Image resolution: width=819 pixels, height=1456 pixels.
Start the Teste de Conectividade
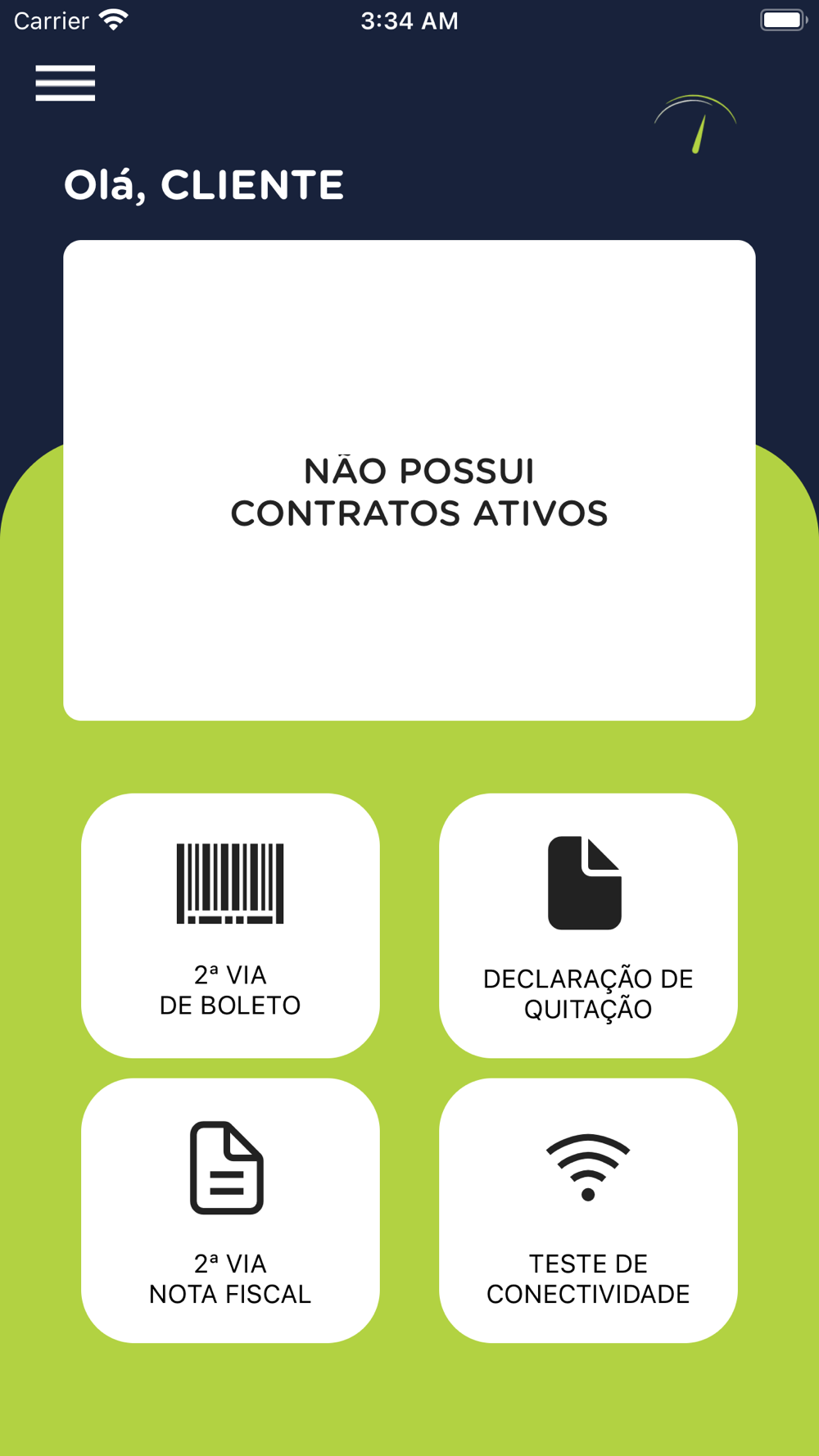(588, 1210)
